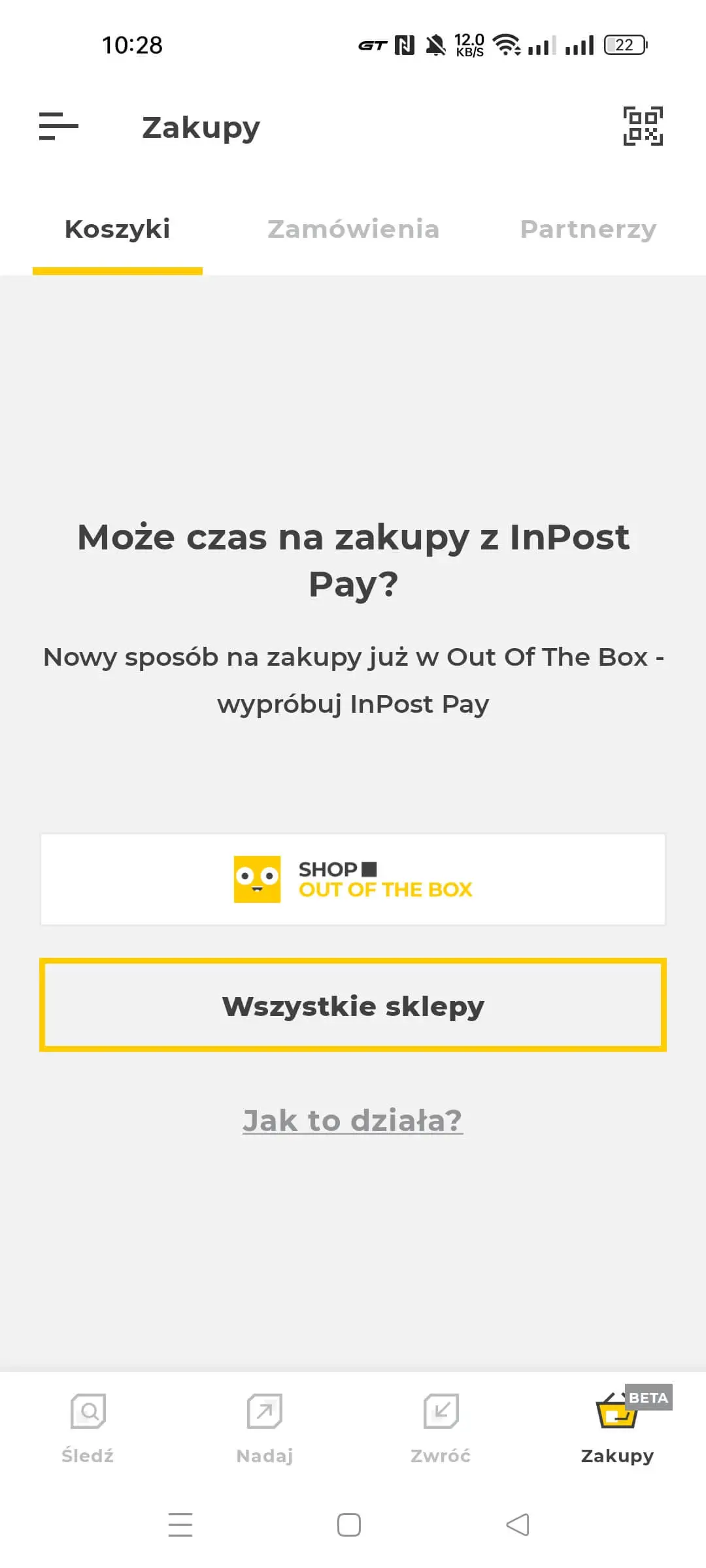This screenshot has width=706, height=1568.
Task: Open the QR code scanner
Action: tap(643, 126)
